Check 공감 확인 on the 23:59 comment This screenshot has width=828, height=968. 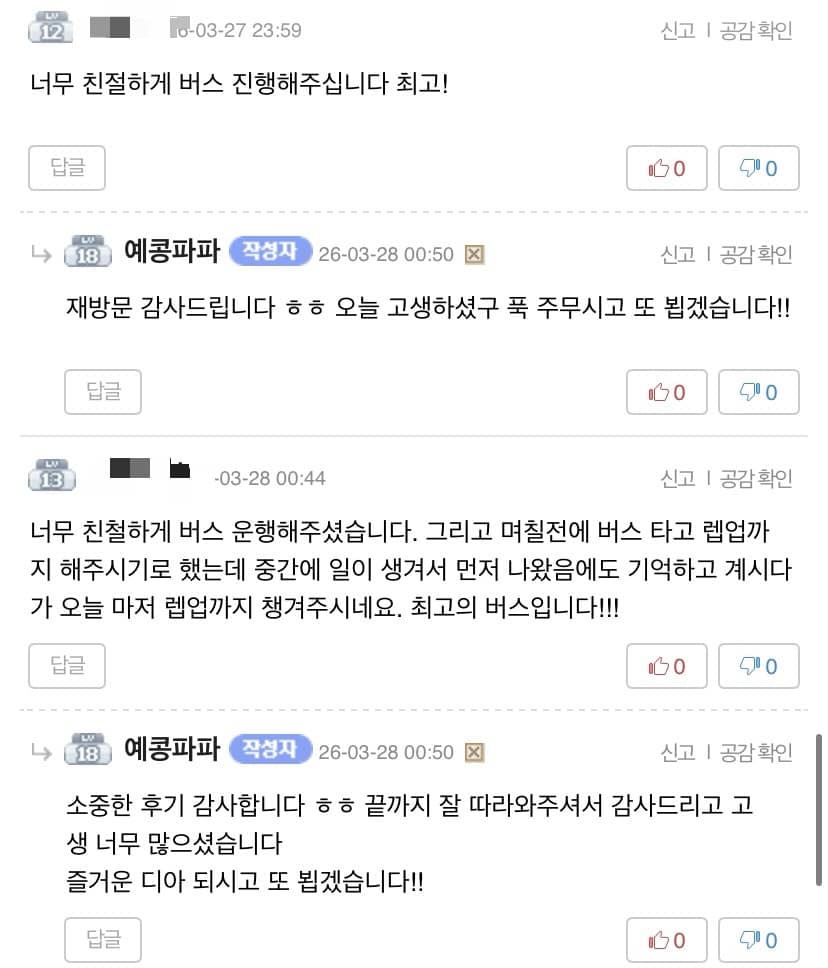coord(756,31)
